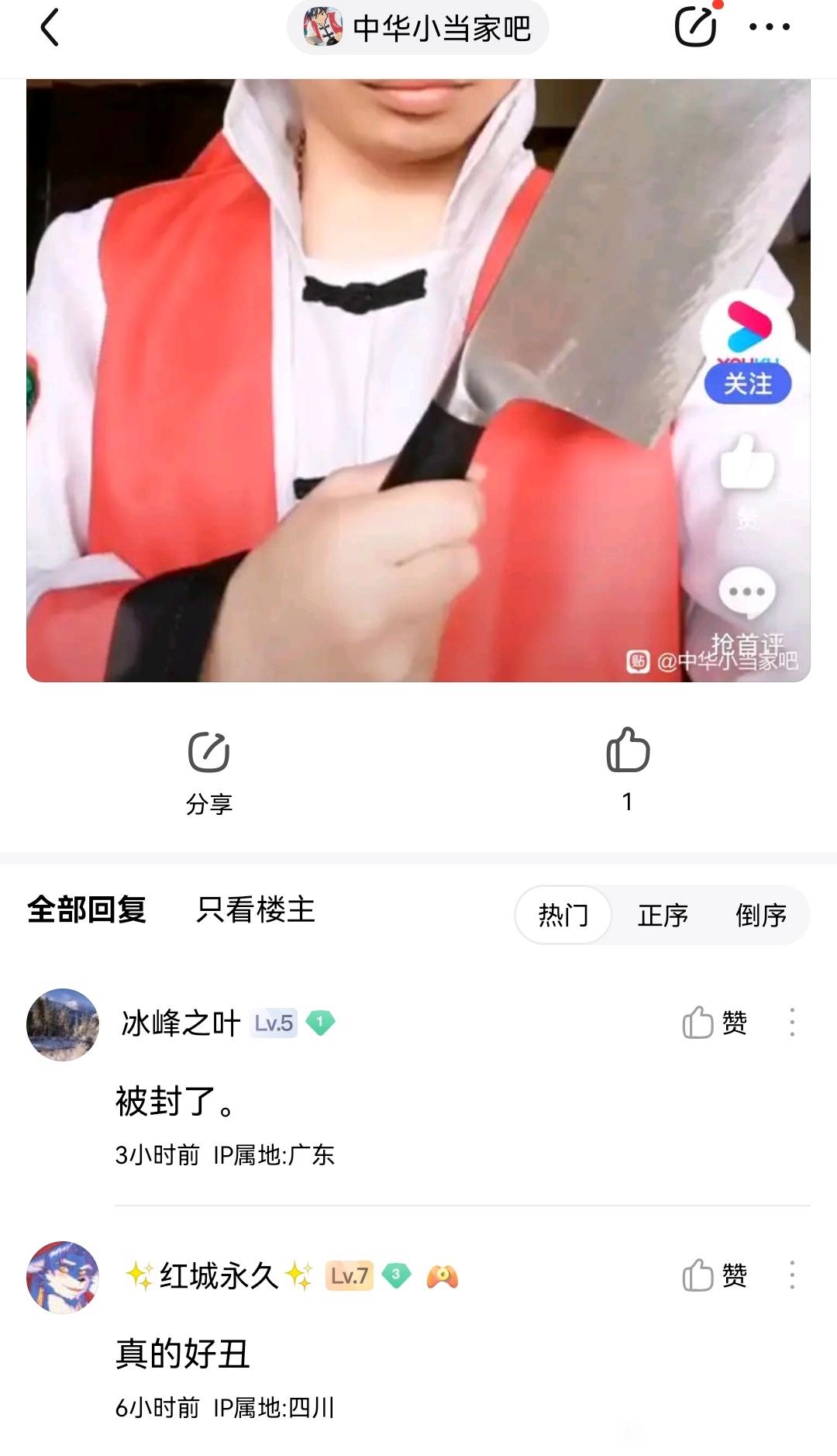Go back using the top-left arrow
This screenshot has width=837, height=1456.
tap(50, 28)
